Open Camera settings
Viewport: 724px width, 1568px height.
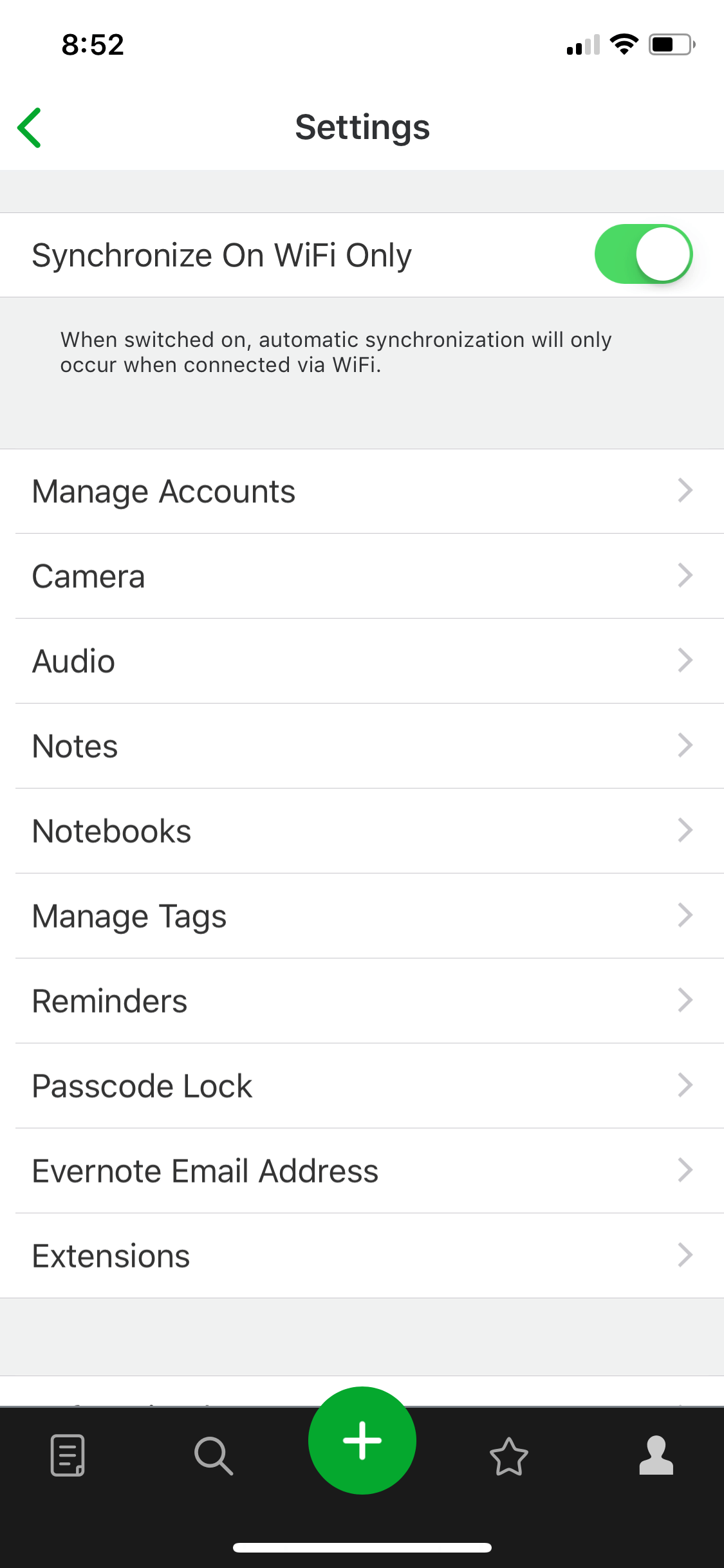362,576
